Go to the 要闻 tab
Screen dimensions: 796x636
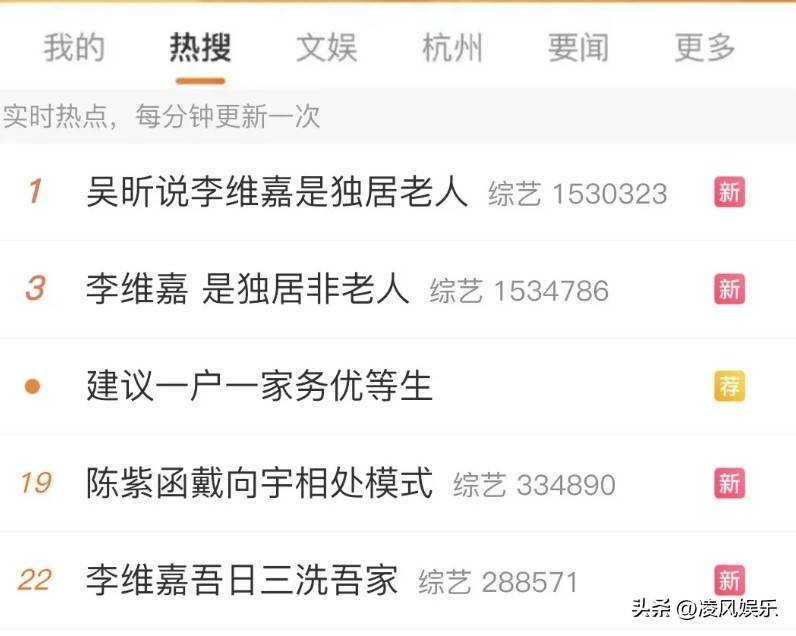point(578,47)
